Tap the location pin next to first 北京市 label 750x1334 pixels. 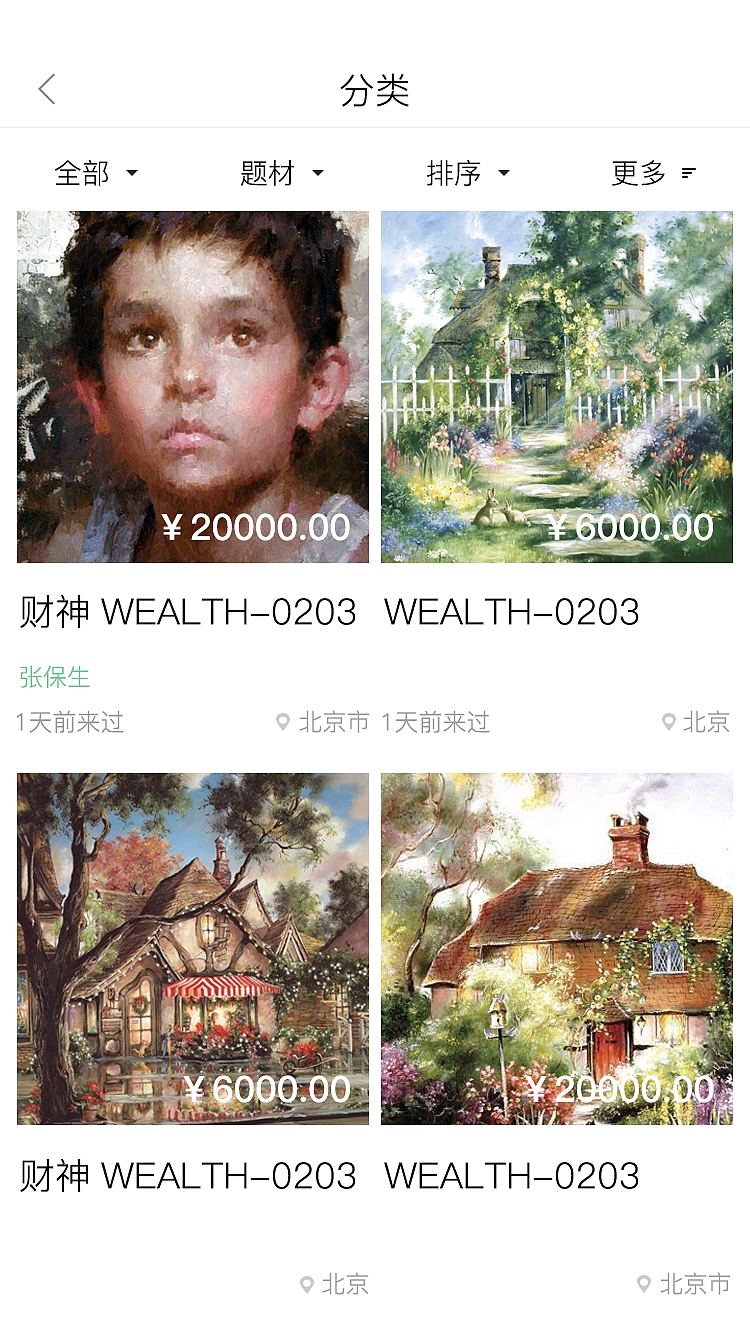coord(282,722)
